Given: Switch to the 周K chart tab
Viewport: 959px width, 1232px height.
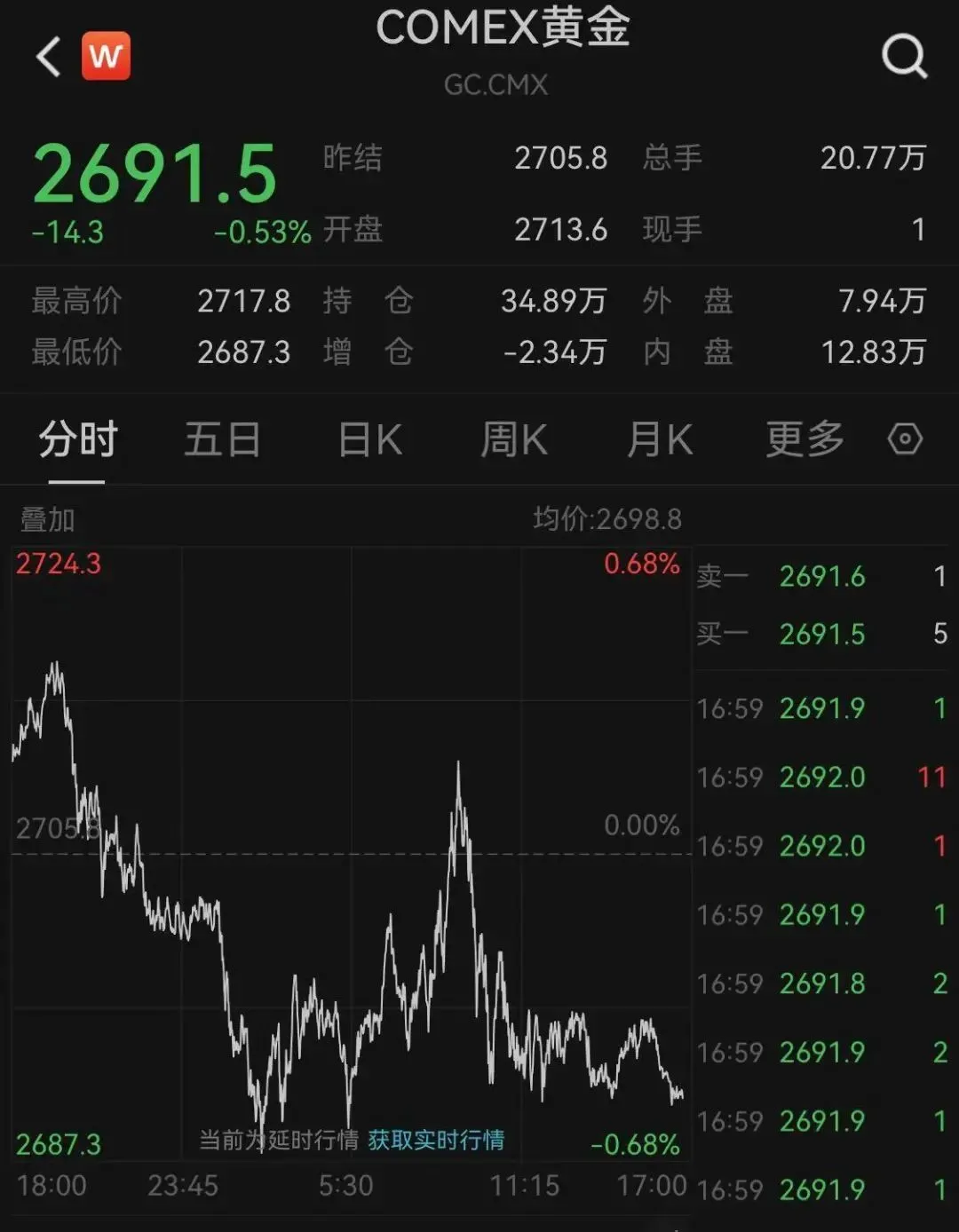Looking at the screenshot, I should [x=514, y=439].
